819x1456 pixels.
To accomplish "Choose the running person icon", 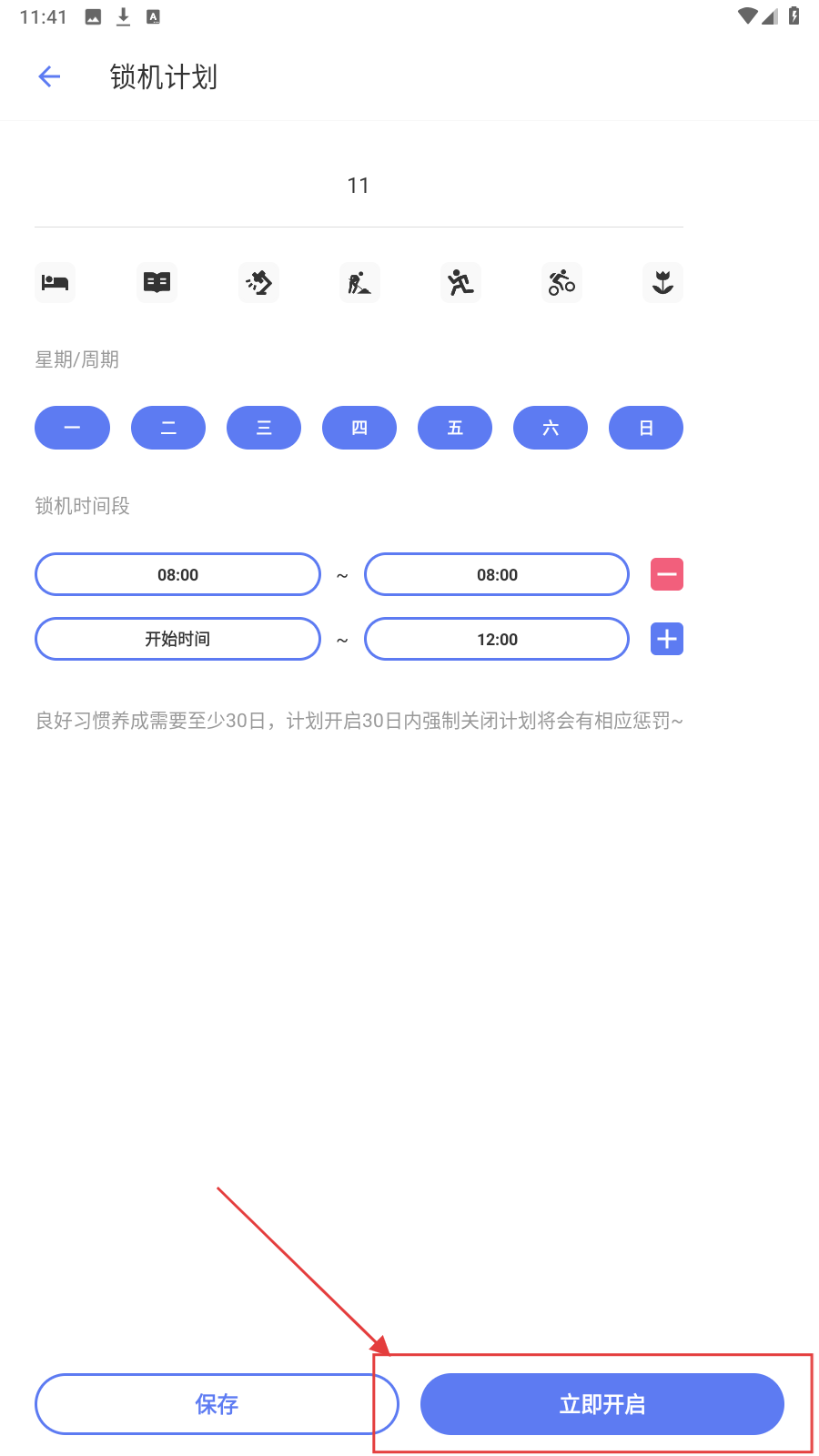I will point(460,282).
